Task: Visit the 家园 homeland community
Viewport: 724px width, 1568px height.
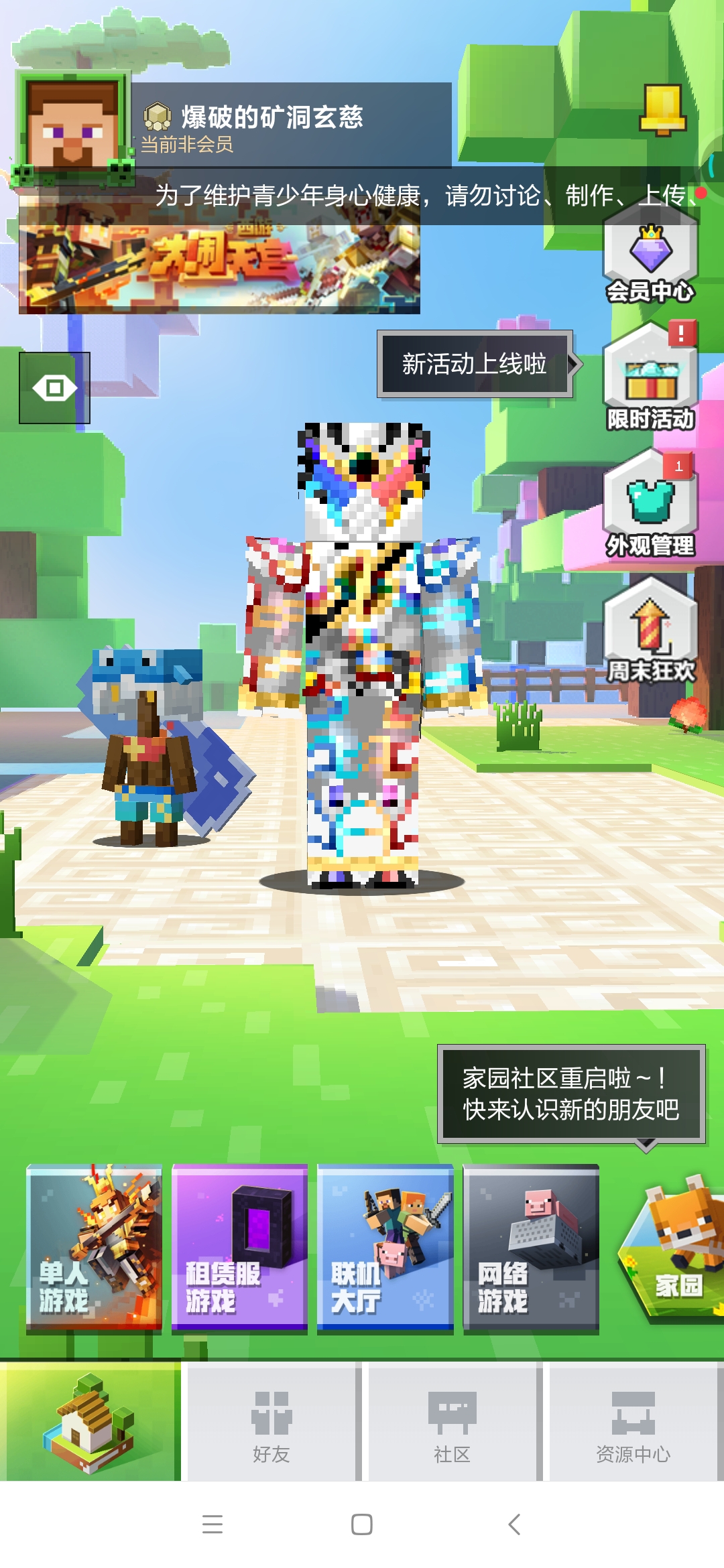Action: click(x=674, y=1250)
